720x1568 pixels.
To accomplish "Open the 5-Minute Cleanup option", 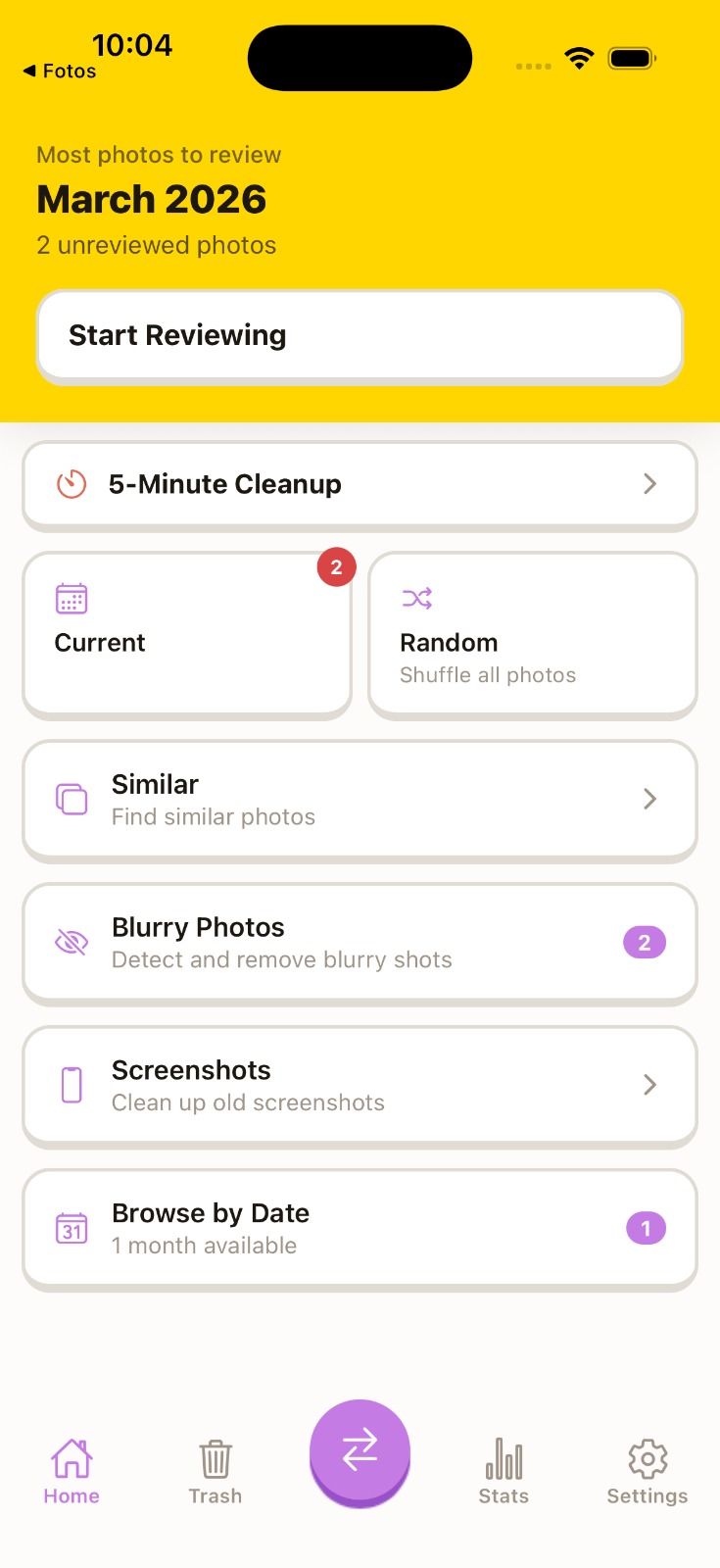I will coord(360,484).
